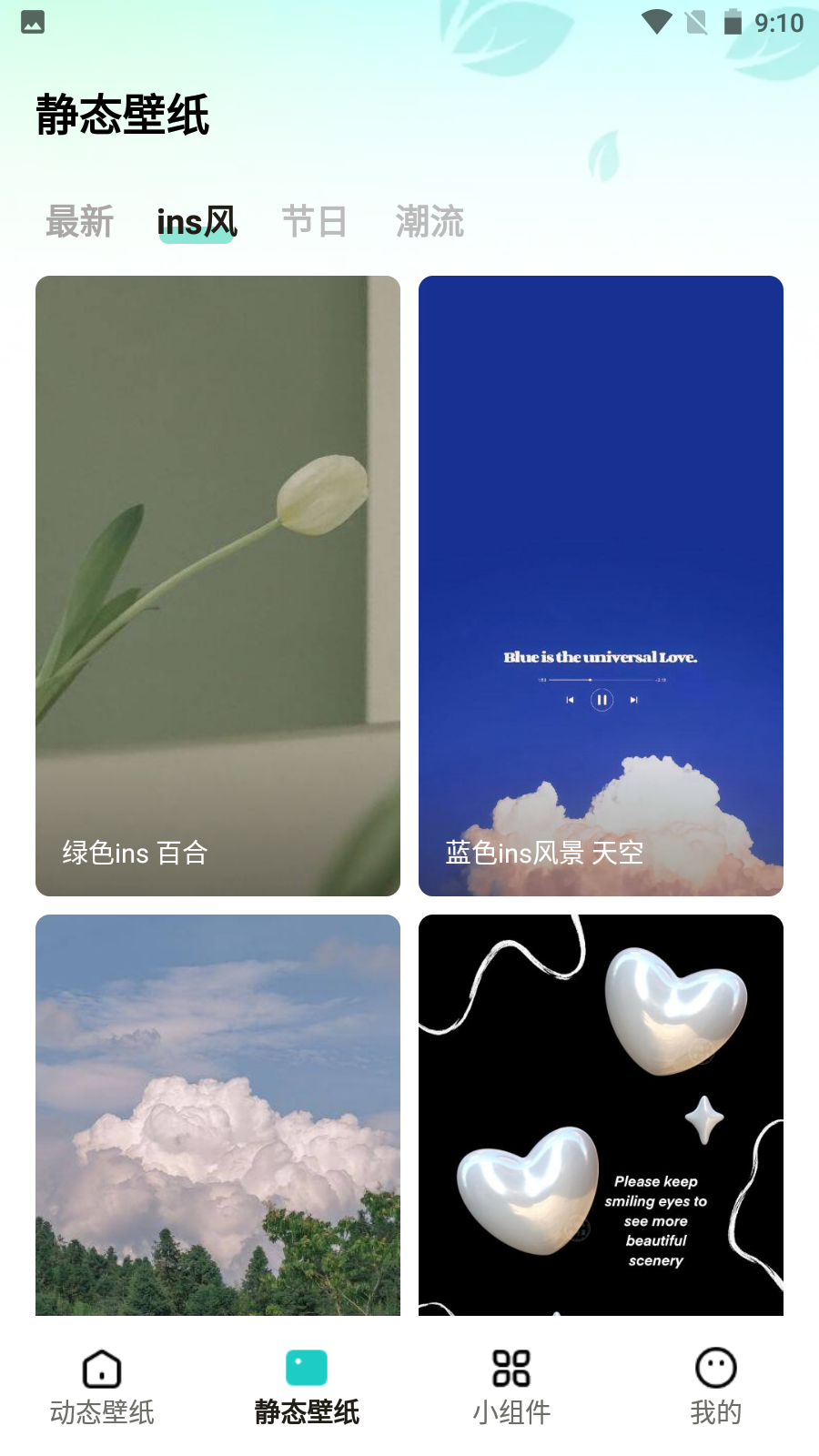Tap the 静态壁纸 page title
This screenshot has width=819, height=1456.
coord(122,116)
